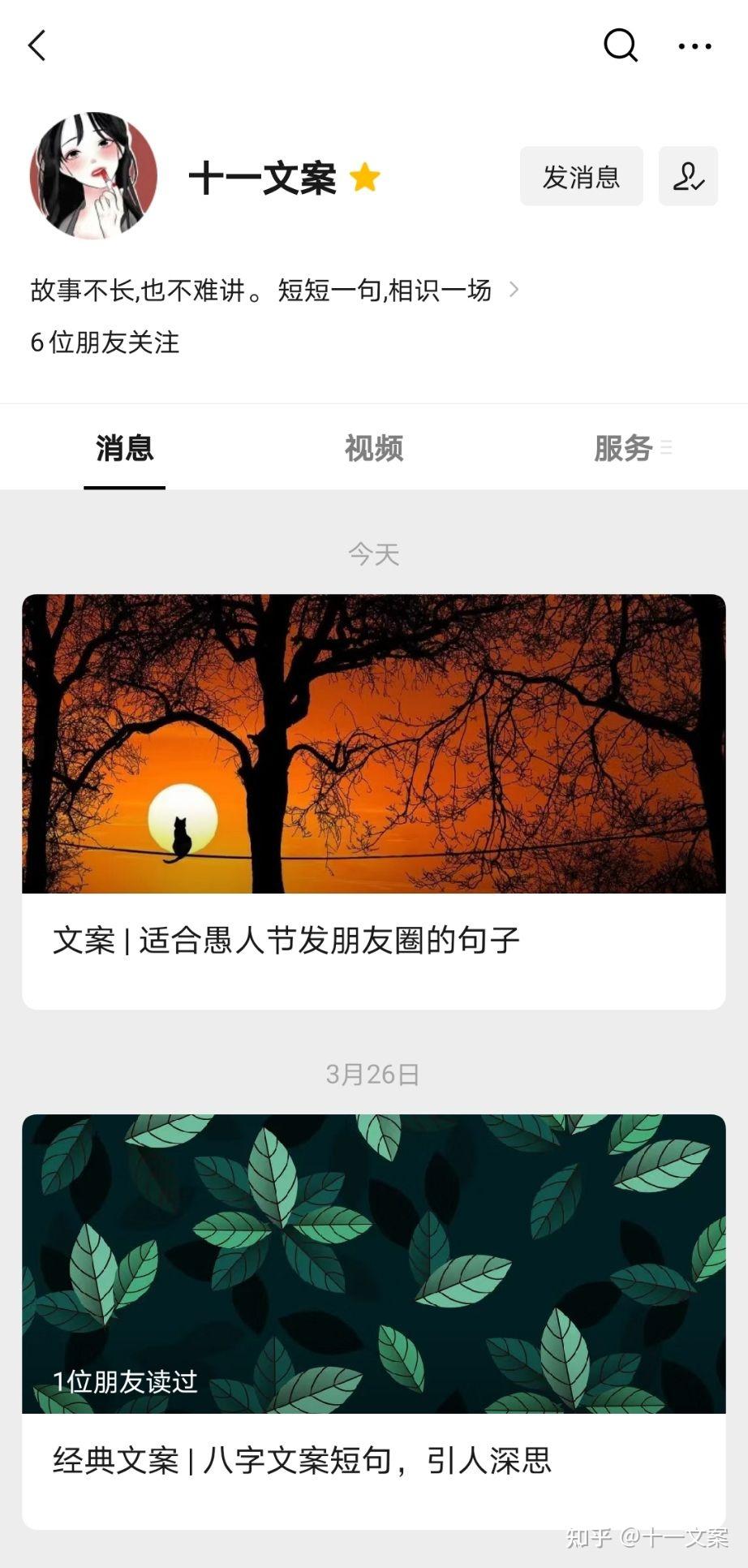This screenshot has height=1568, width=748.
Task: Open the search with the magnifier icon
Action: tap(621, 45)
